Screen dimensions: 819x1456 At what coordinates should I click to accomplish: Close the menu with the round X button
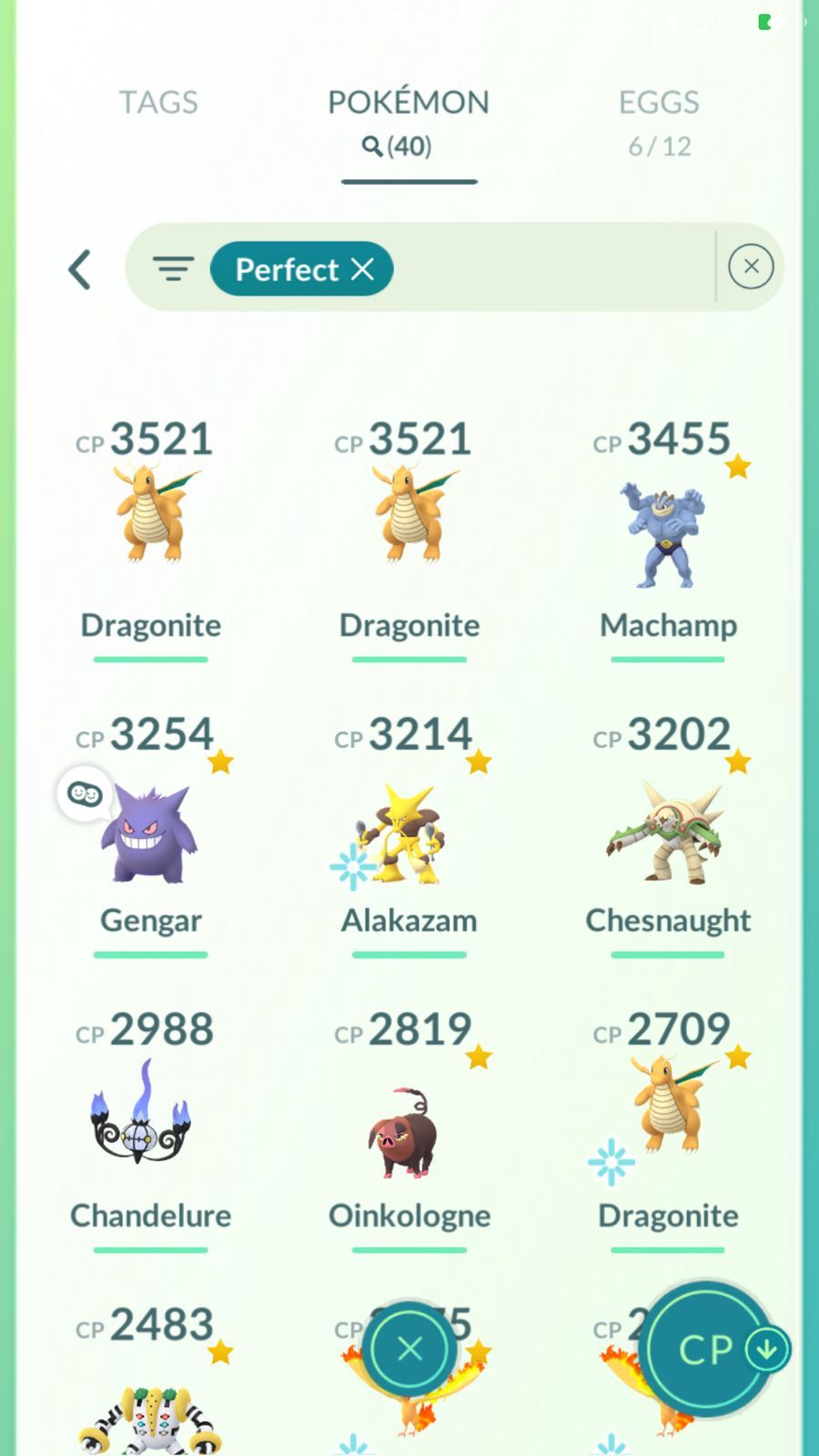click(x=409, y=1349)
